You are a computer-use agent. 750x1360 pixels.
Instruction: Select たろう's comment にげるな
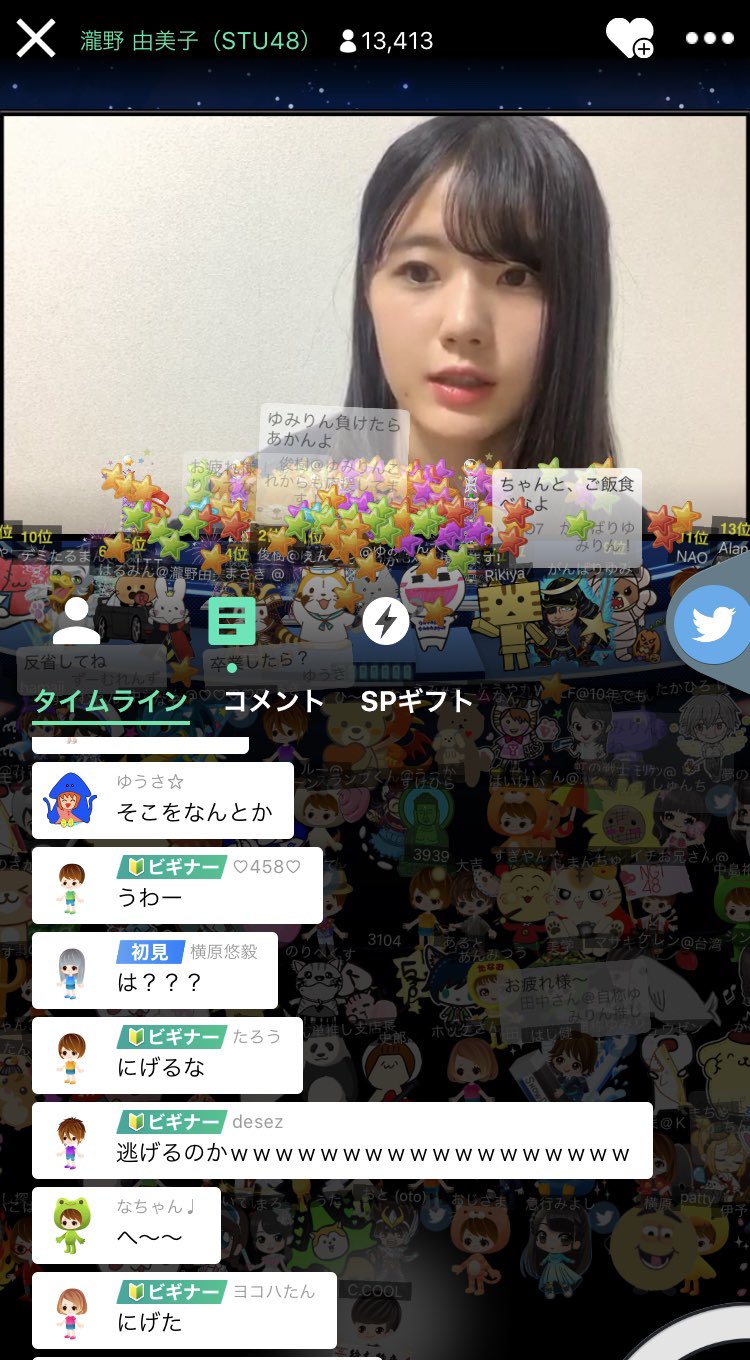coord(167,1055)
